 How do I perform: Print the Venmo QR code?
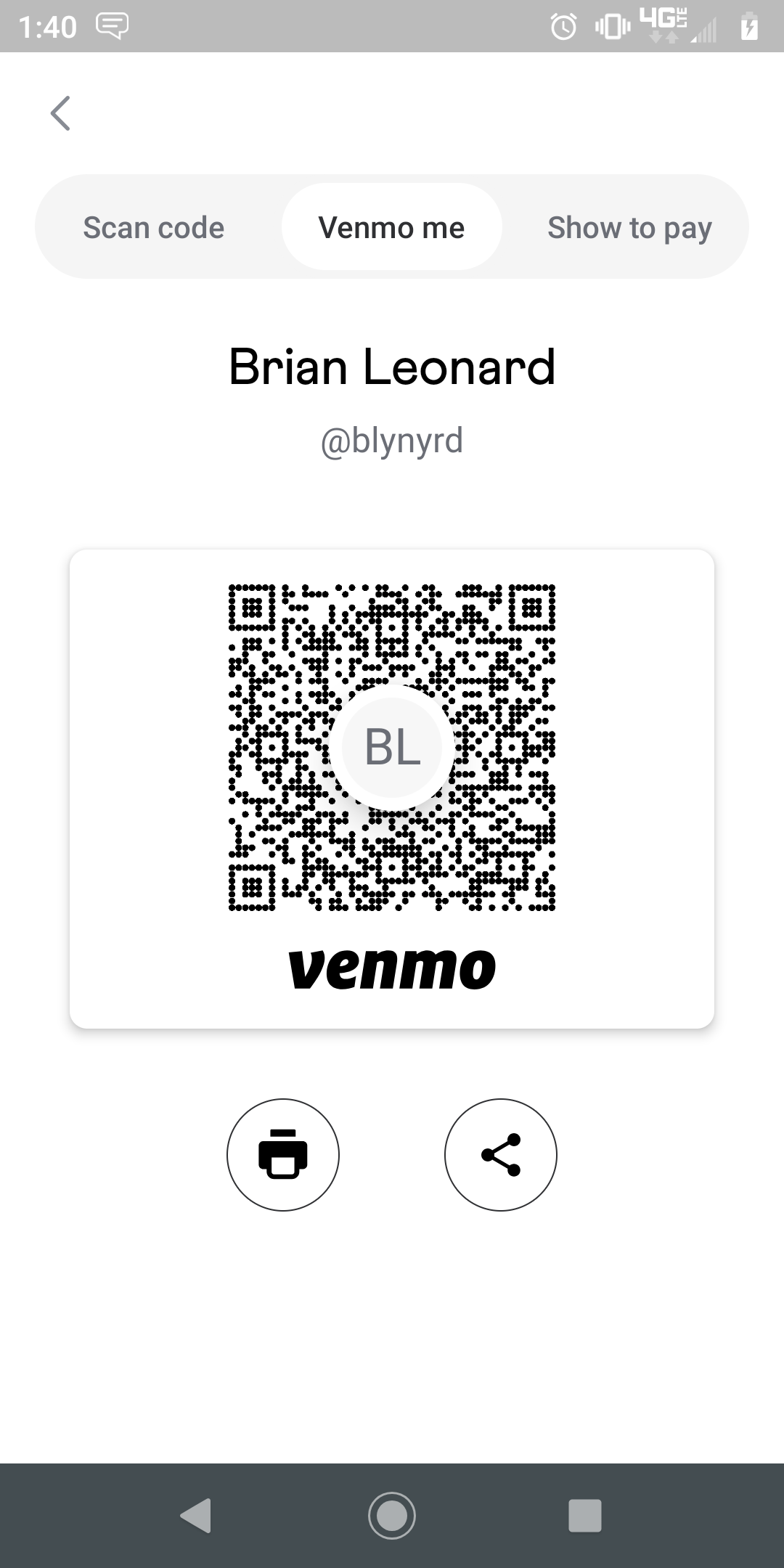click(283, 1154)
